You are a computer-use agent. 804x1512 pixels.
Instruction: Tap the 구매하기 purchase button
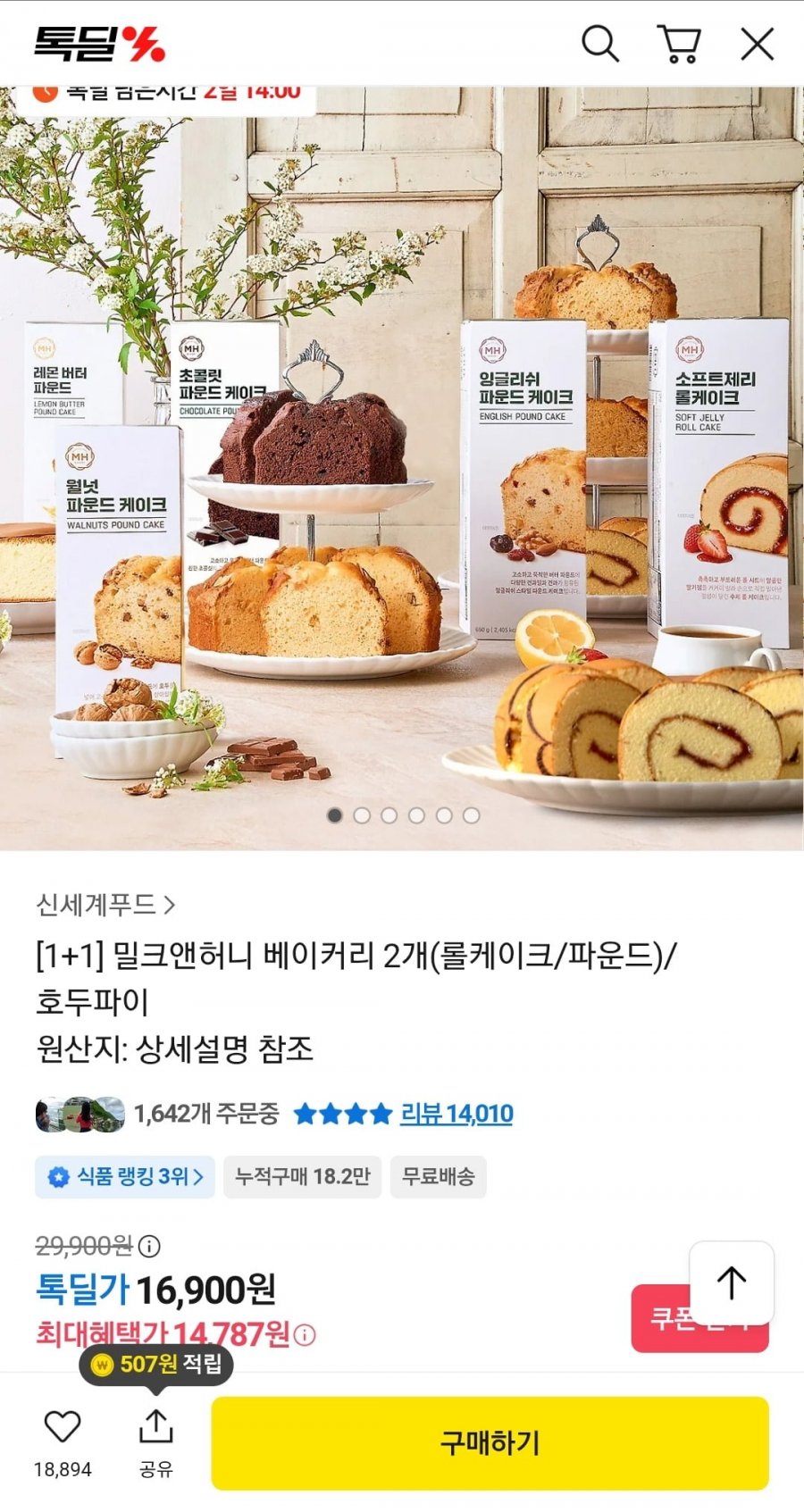tap(490, 1442)
